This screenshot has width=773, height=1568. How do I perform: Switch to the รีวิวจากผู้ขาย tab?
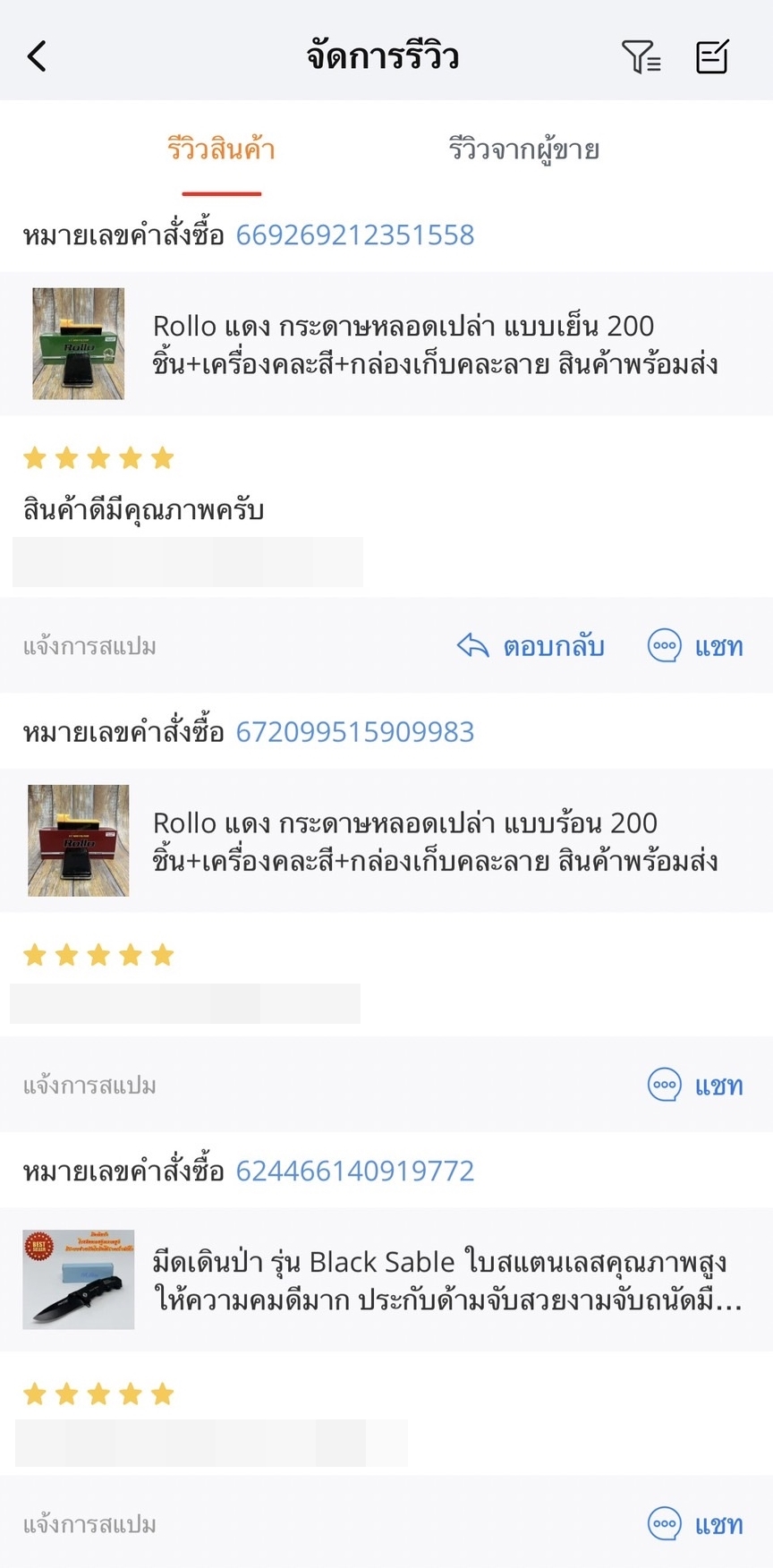pyautogui.click(x=523, y=149)
